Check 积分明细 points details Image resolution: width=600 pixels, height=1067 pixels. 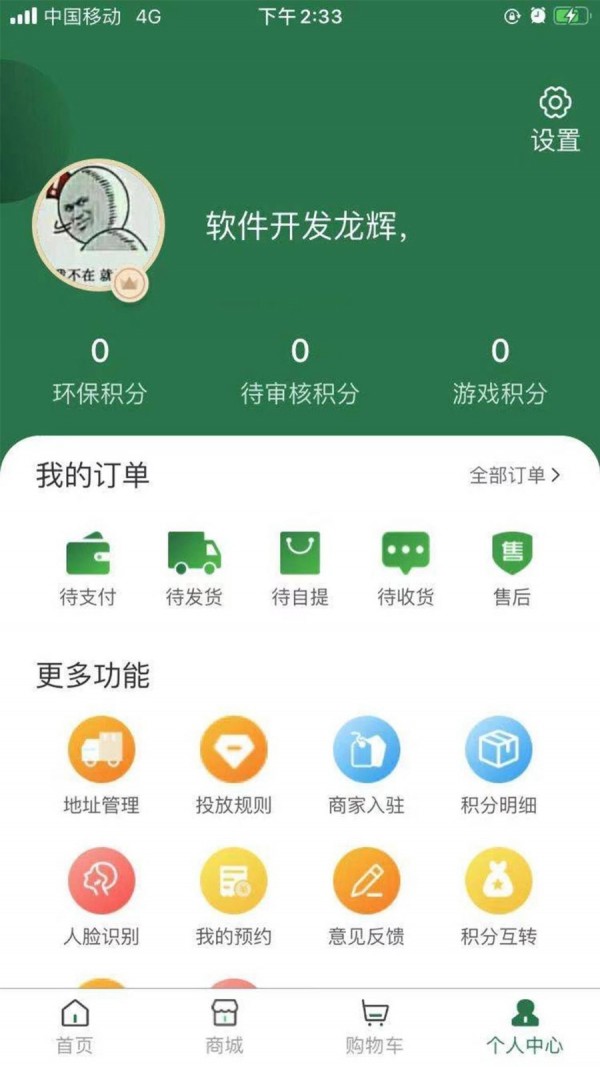pos(498,765)
